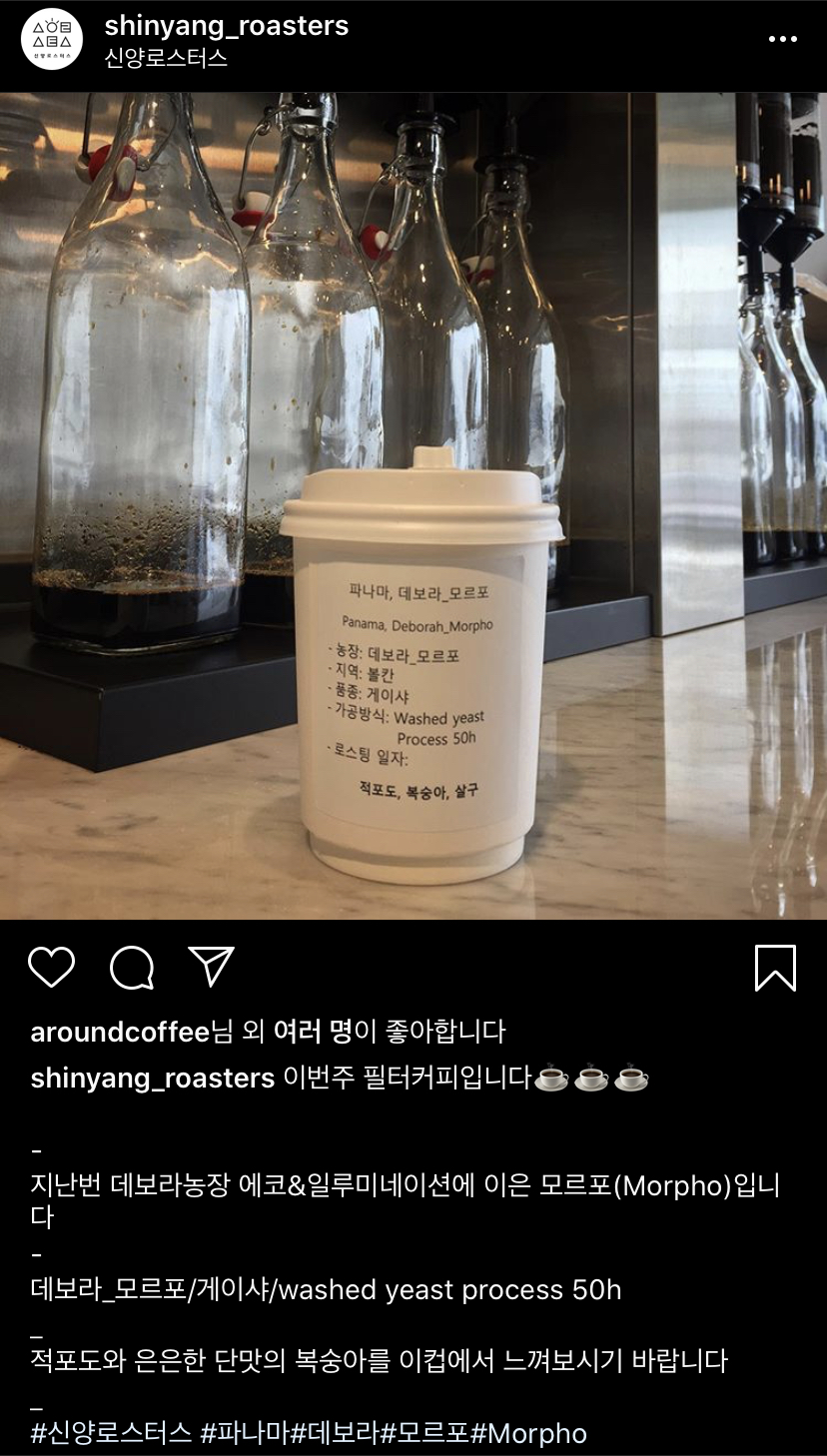Viewport: 827px width, 1456px height.
Task: Open the #파나마 hashtag
Action: coord(245,1433)
